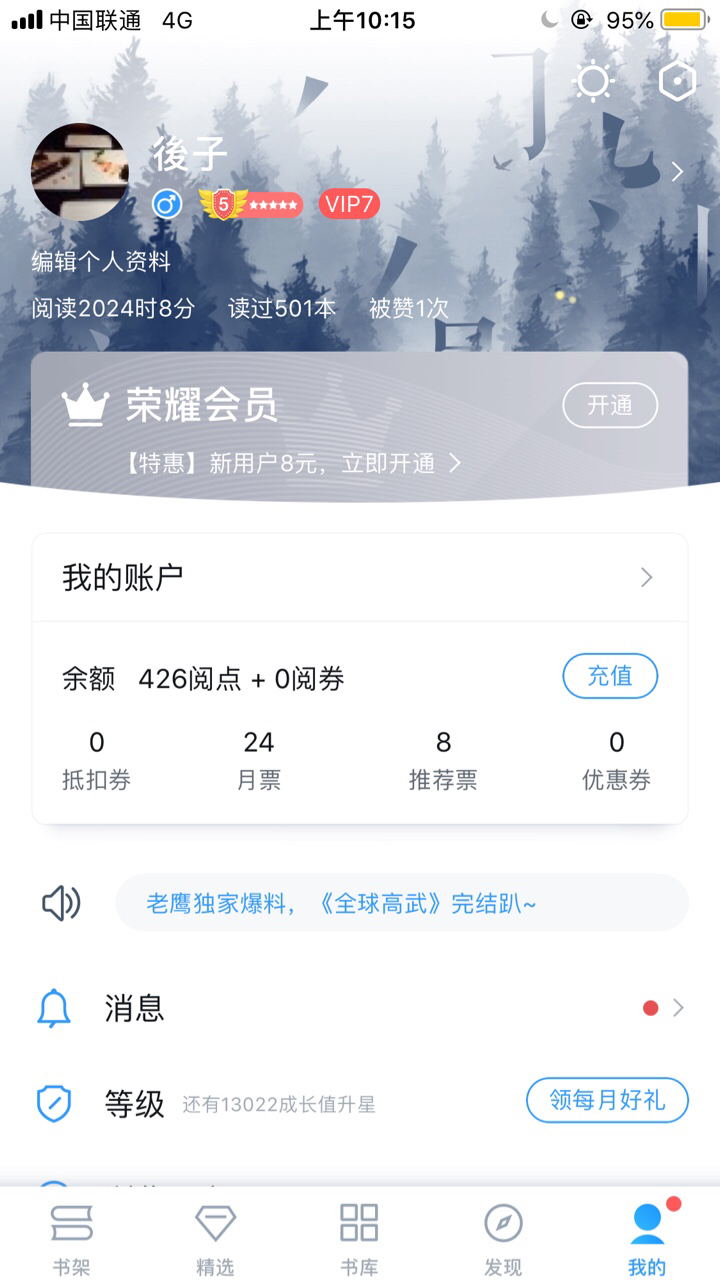View my 优惠券 coupons
Viewport: 720px width, 1281px height.
pos(617,760)
